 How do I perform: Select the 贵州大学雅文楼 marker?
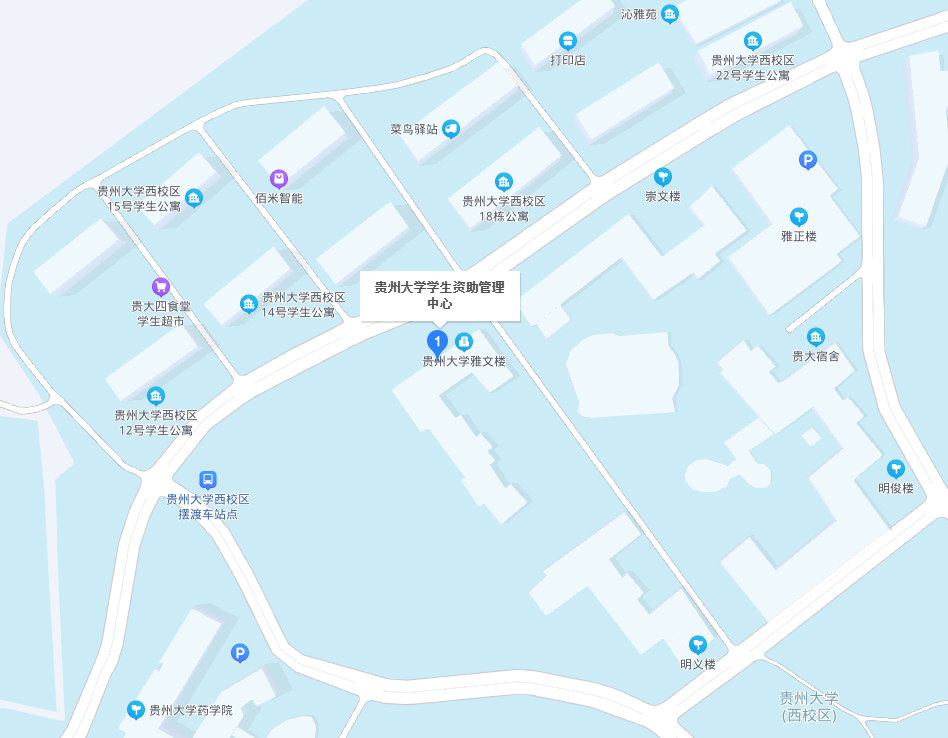(x=464, y=341)
